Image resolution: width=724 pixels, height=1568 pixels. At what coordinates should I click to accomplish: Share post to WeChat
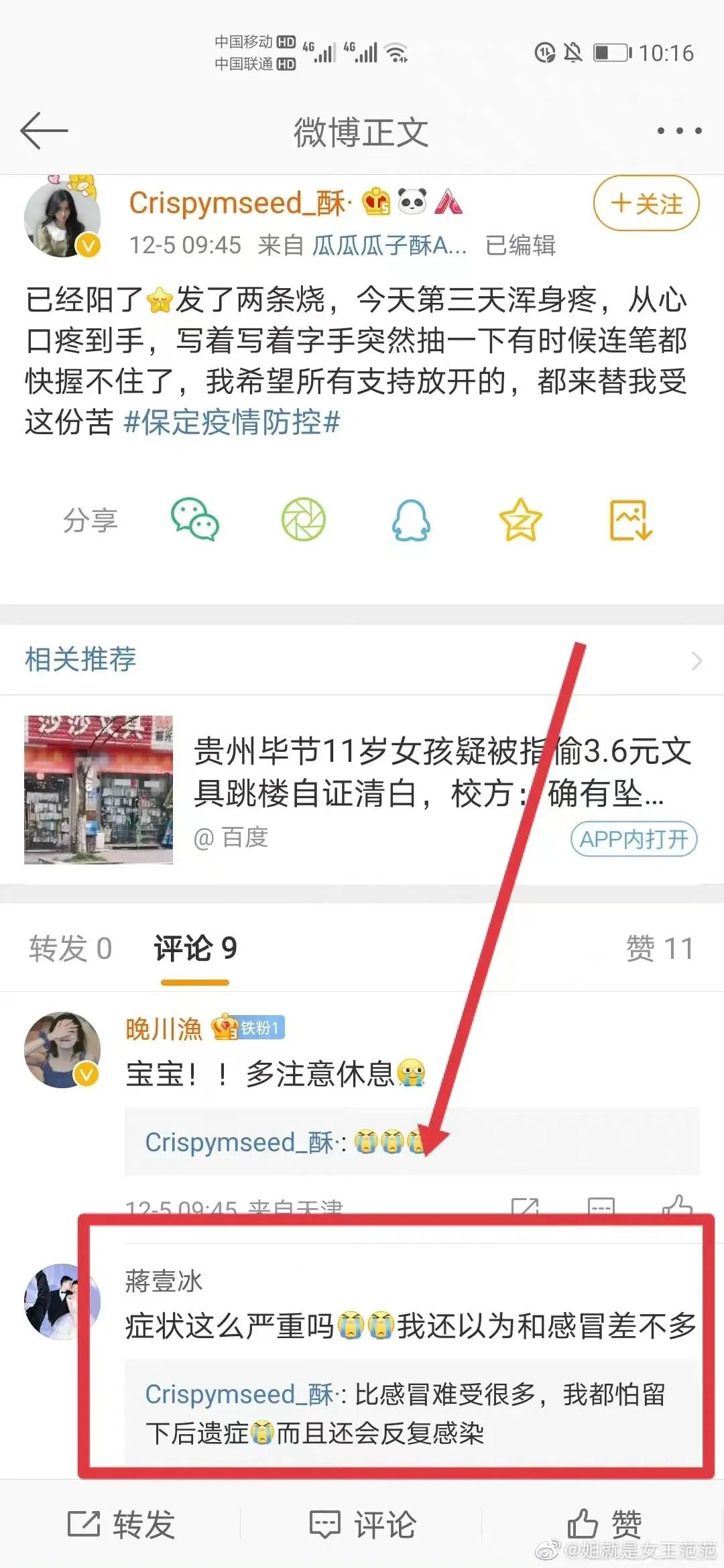(x=194, y=519)
